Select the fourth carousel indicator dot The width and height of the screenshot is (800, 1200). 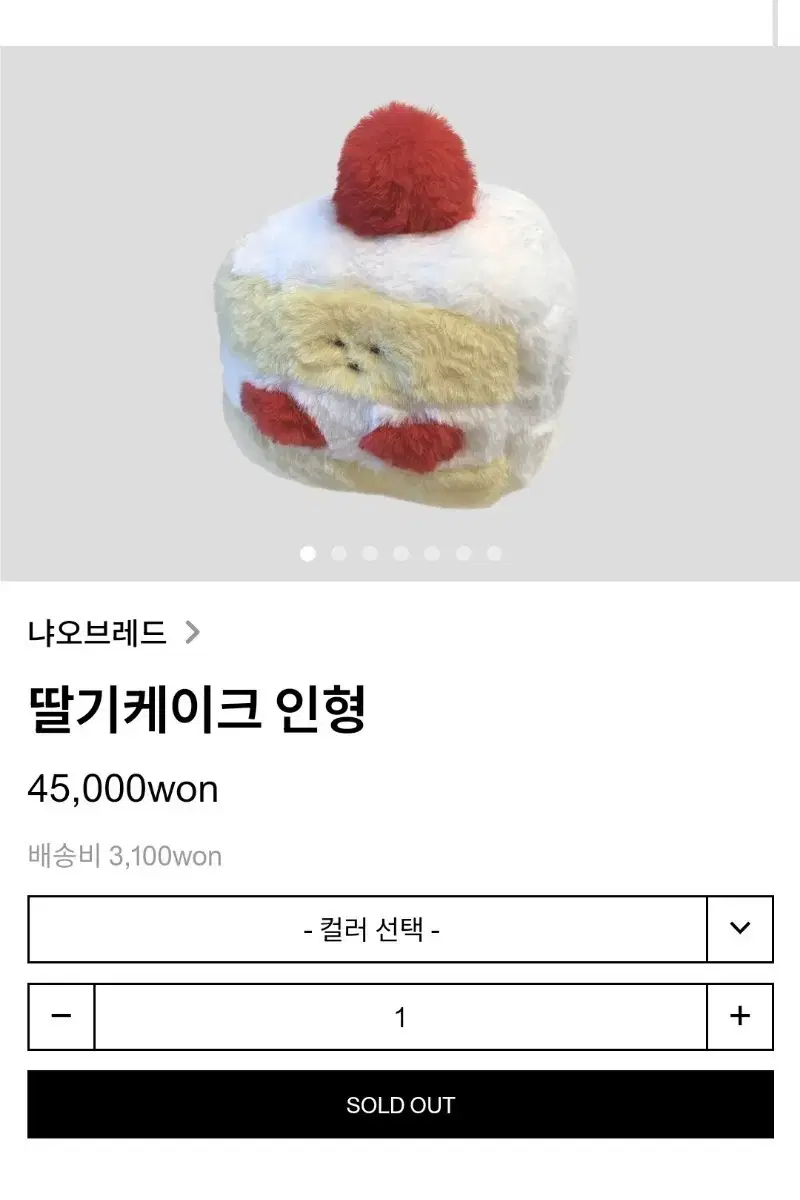[399, 551]
